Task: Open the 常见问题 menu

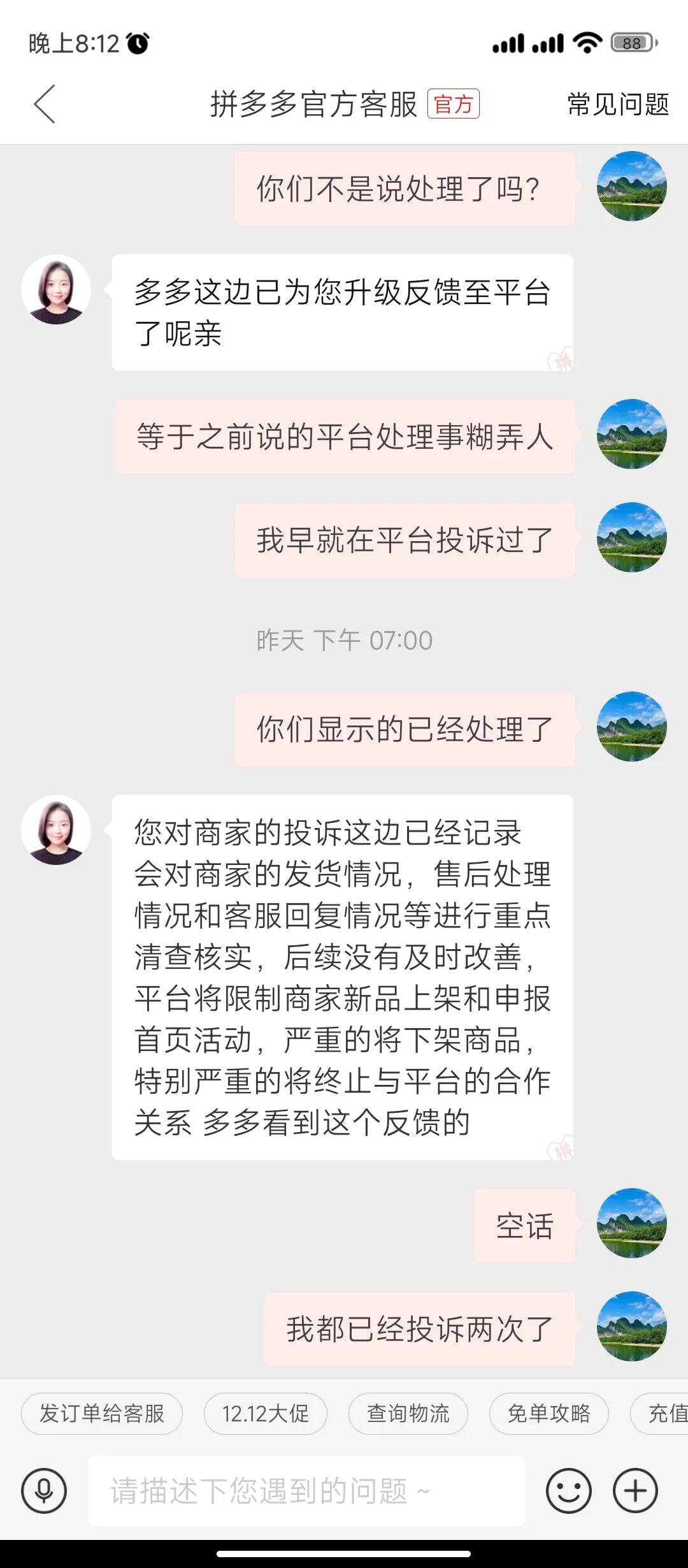Action: tap(617, 105)
